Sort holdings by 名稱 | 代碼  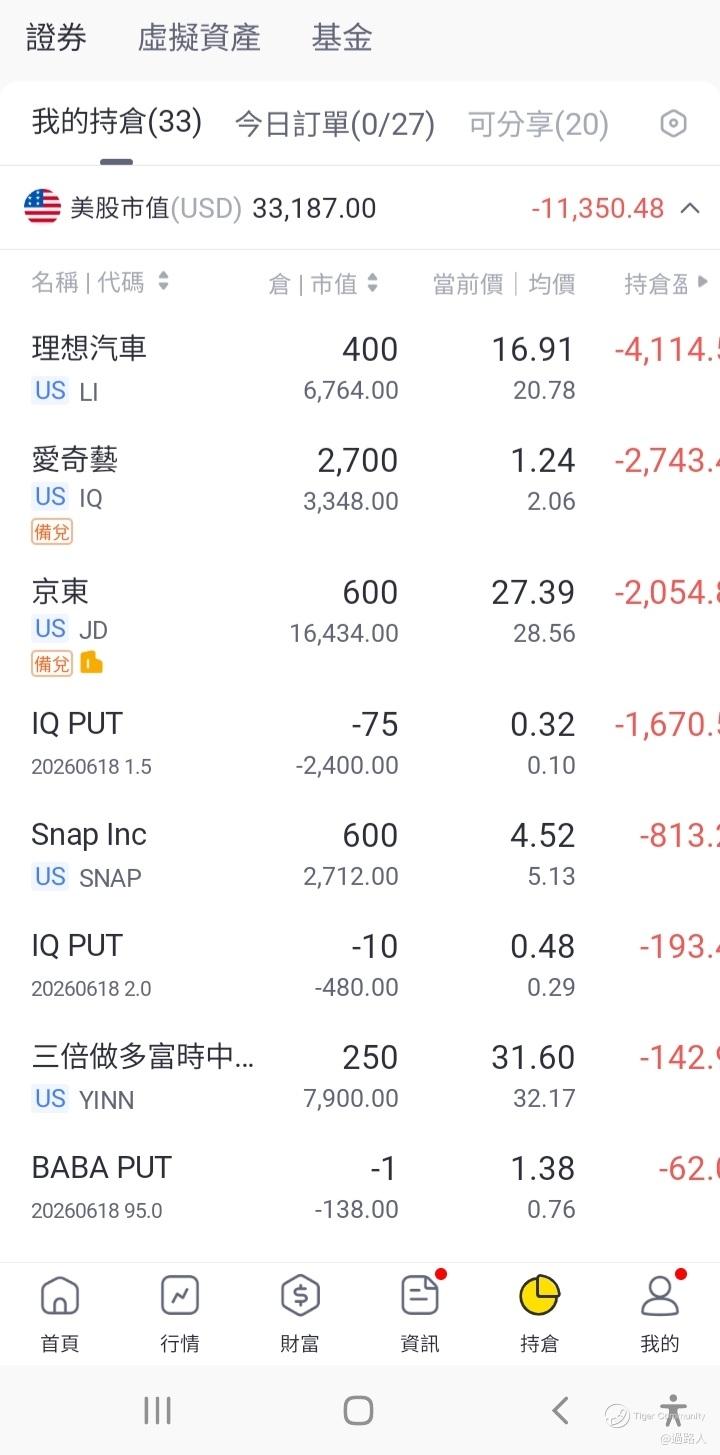100,283
